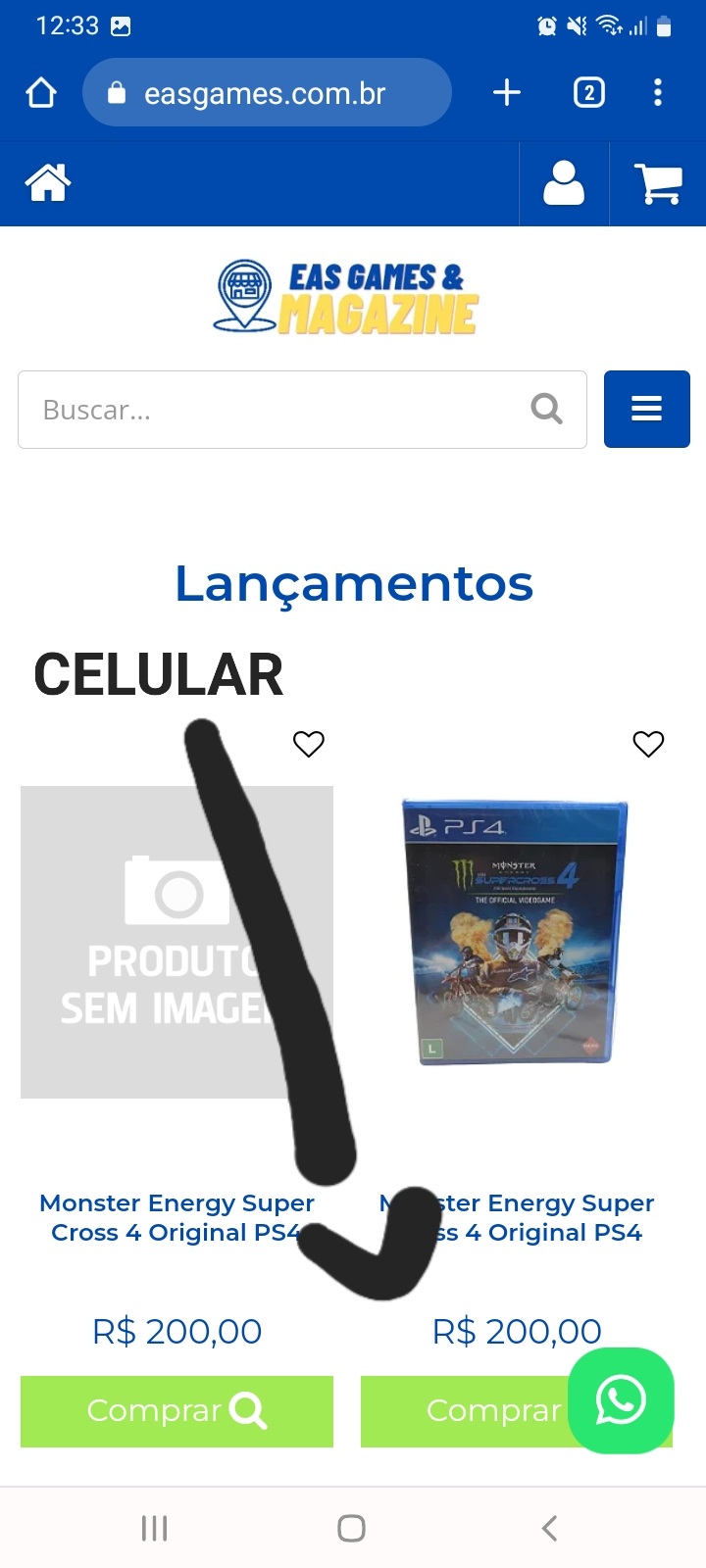Screen dimensions: 706x1568
Task: Open the shopping cart
Action: coord(658,183)
